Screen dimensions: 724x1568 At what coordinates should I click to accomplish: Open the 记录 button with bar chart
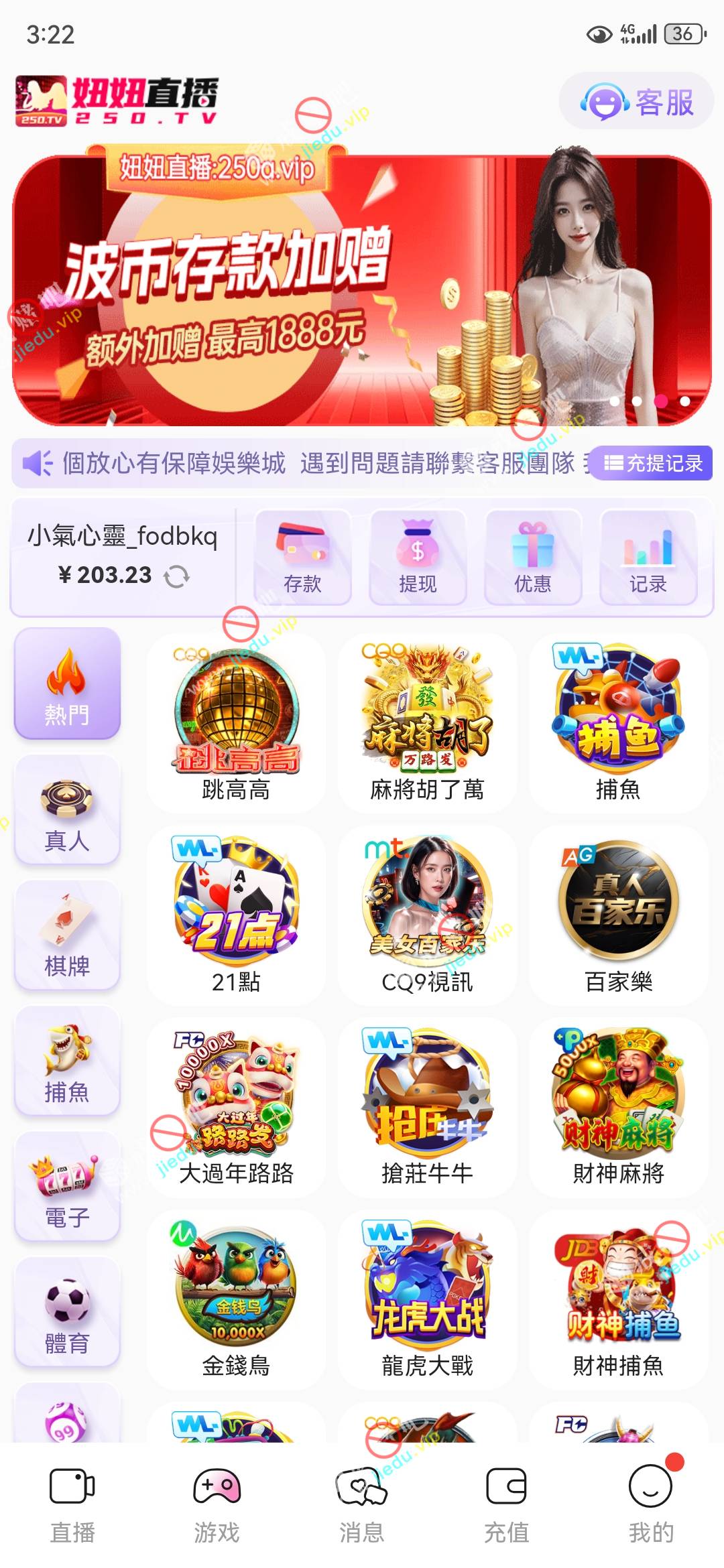tap(648, 558)
